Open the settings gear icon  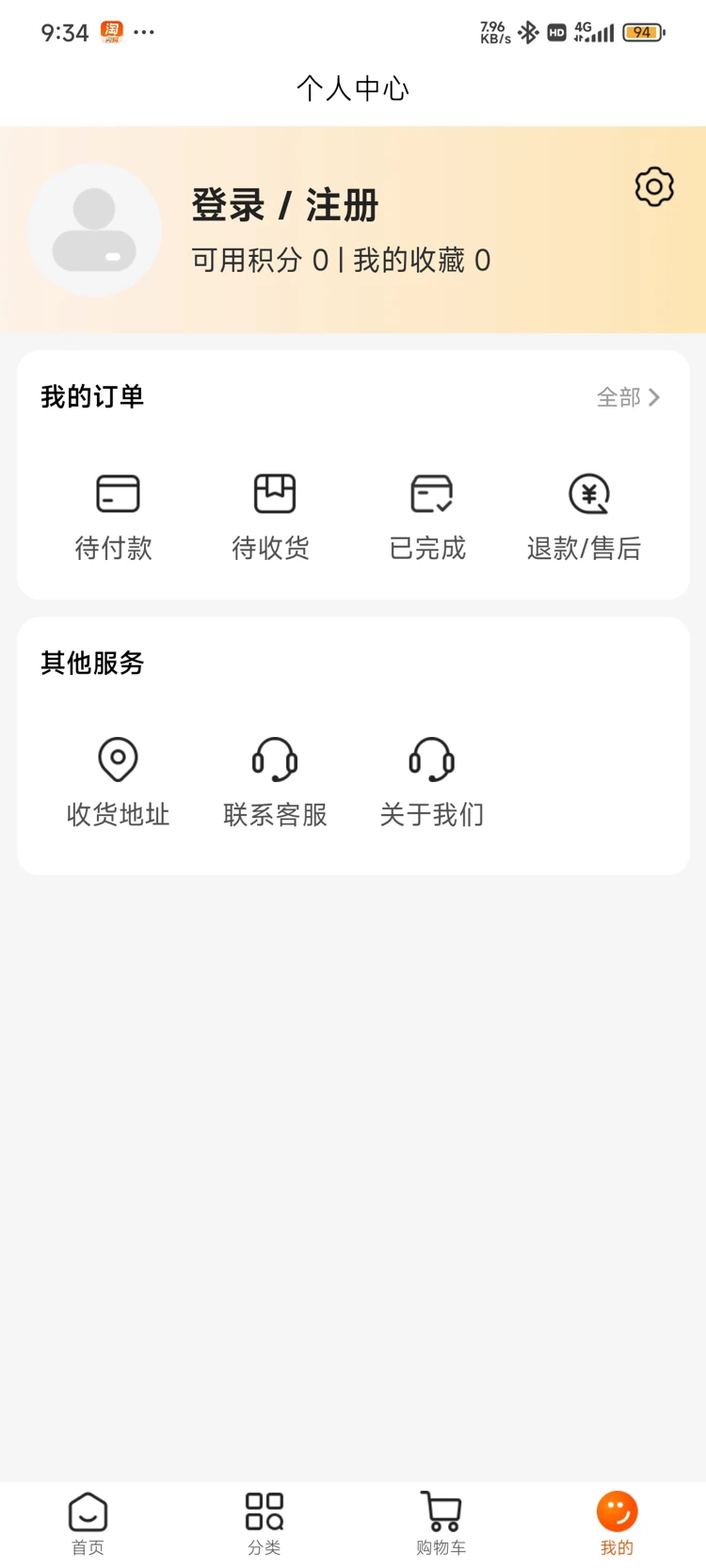click(653, 187)
